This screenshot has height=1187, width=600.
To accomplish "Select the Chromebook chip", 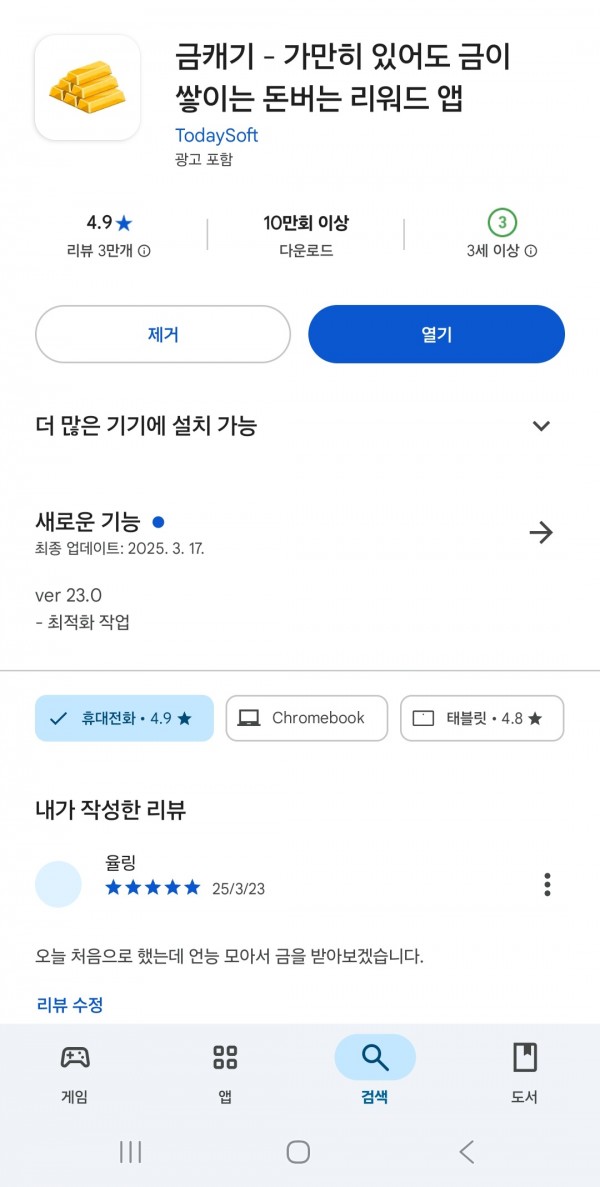I will point(306,718).
